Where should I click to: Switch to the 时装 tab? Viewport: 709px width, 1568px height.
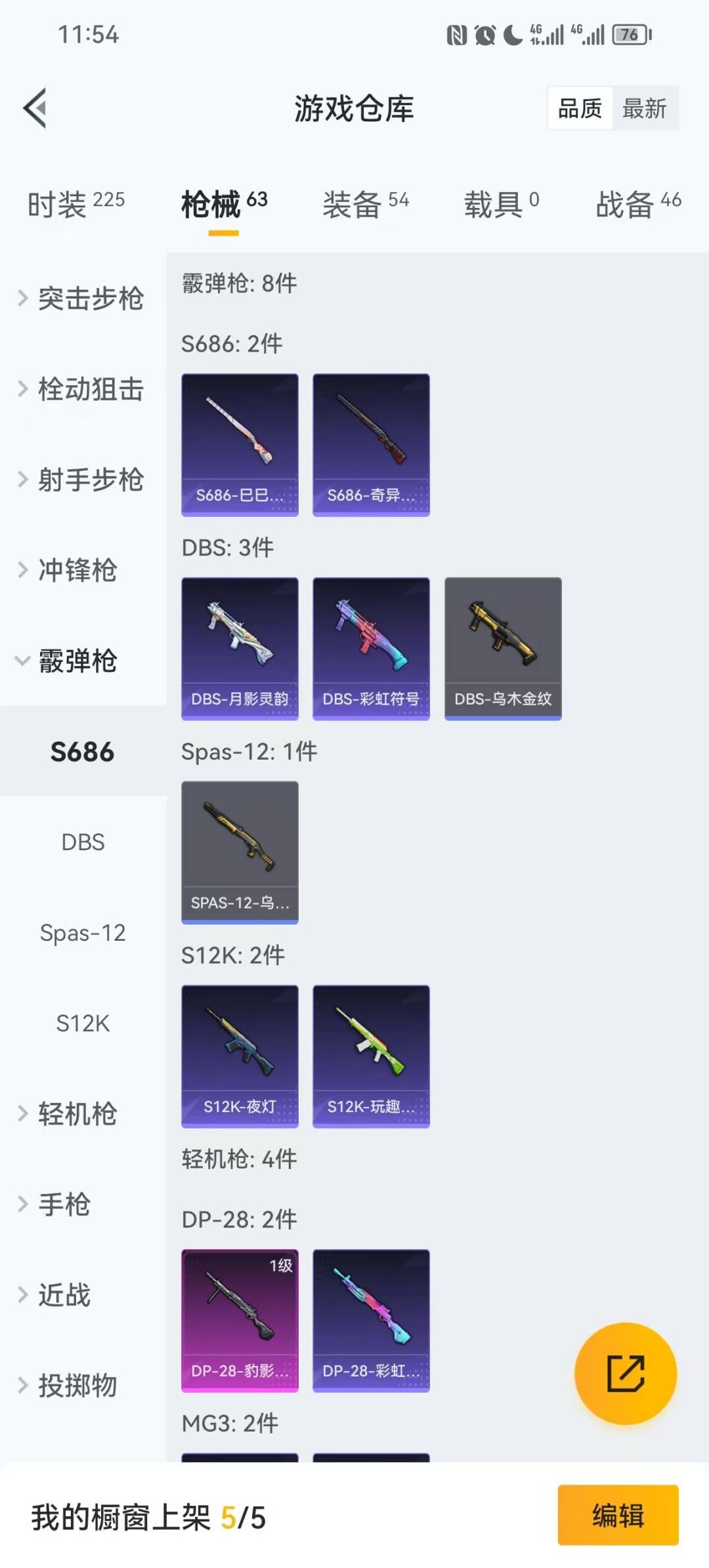click(75, 204)
